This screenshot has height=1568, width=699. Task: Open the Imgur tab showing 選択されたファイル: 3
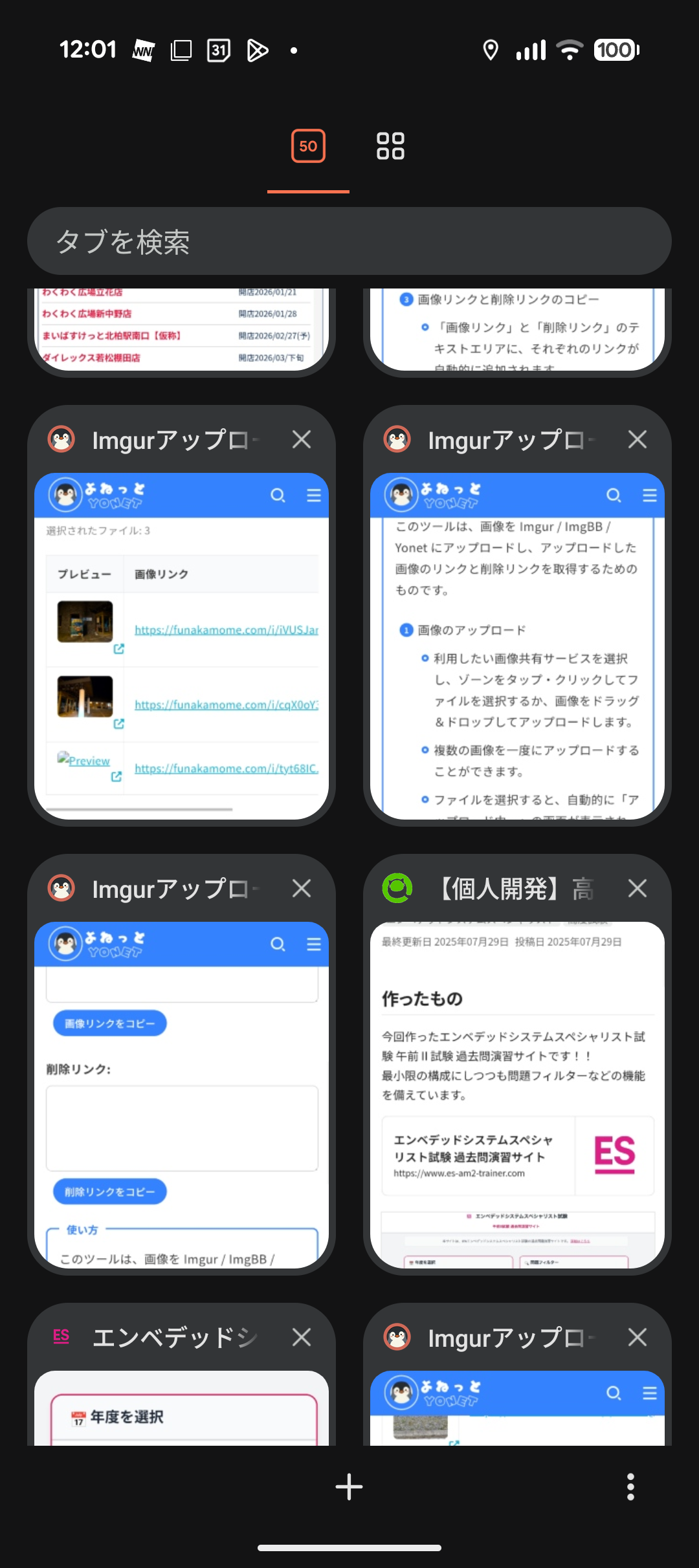coord(181,647)
